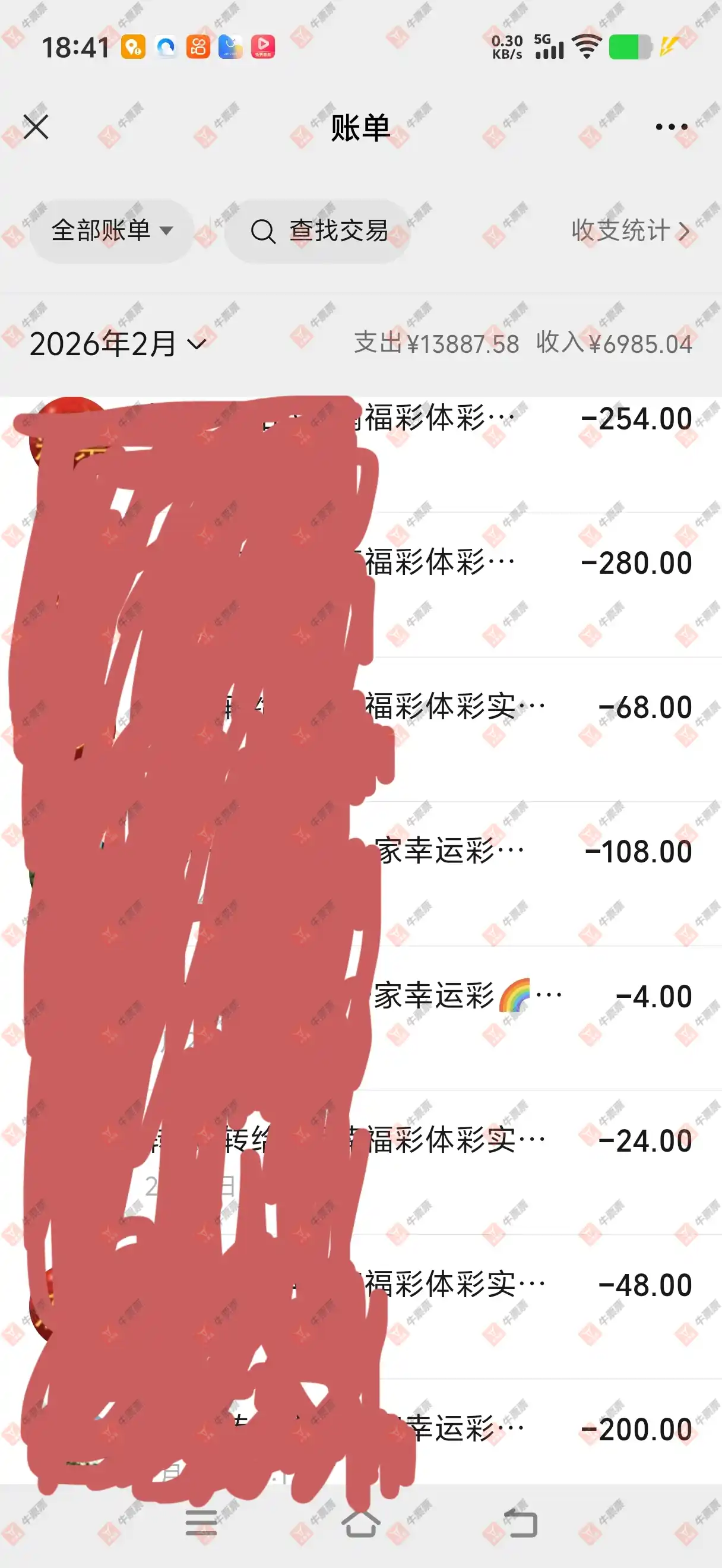Tap the battery indicator icon
This screenshot has width=722, height=1568.
[x=630, y=47]
